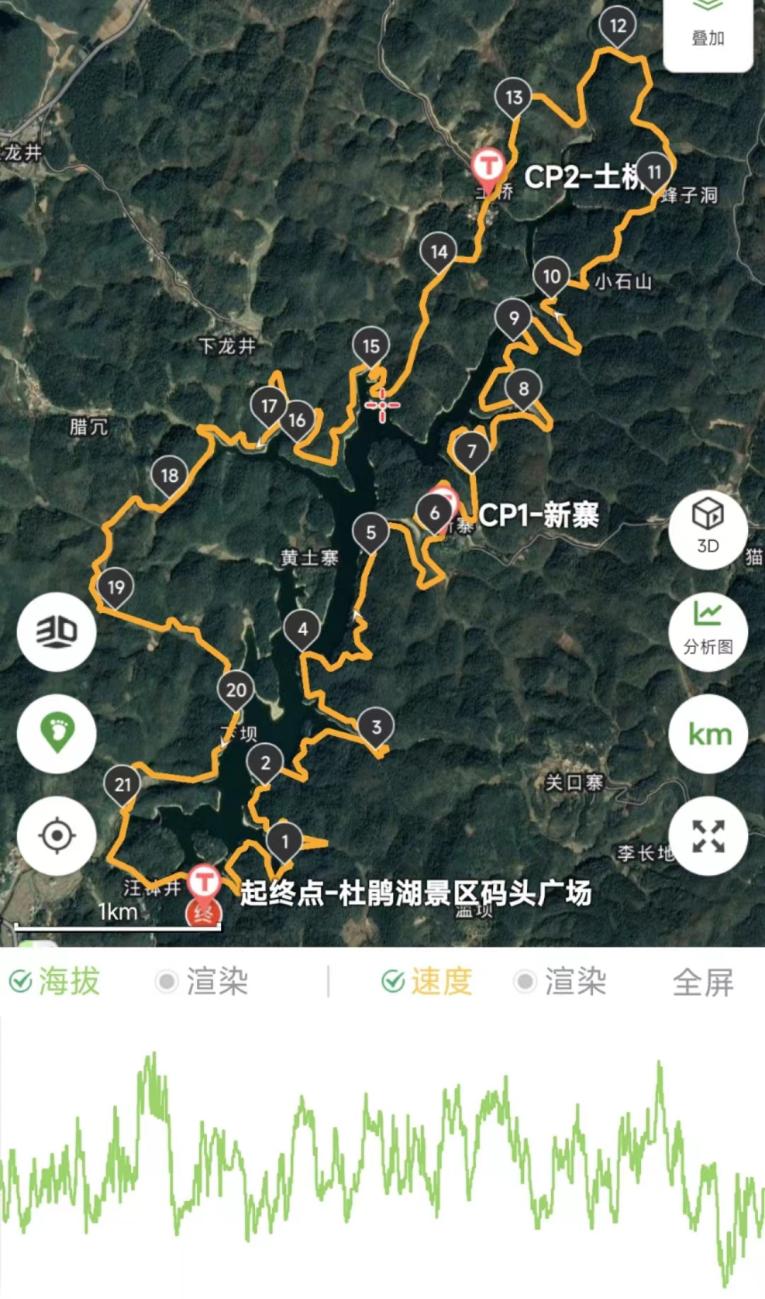Open the 分析图 chart analysis
This screenshot has height=1299, width=765.
pyautogui.click(x=708, y=628)
